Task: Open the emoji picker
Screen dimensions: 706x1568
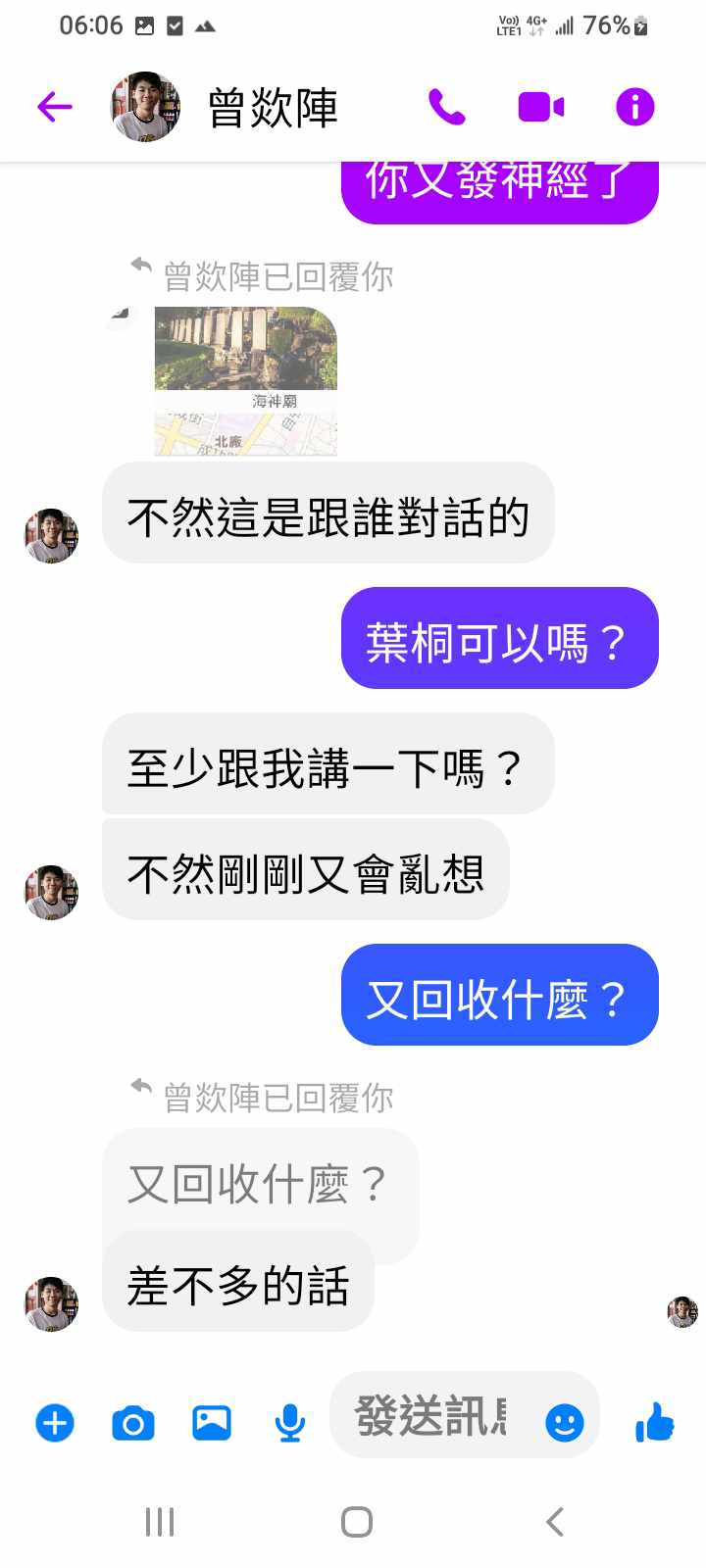Action: [564, 1422]
